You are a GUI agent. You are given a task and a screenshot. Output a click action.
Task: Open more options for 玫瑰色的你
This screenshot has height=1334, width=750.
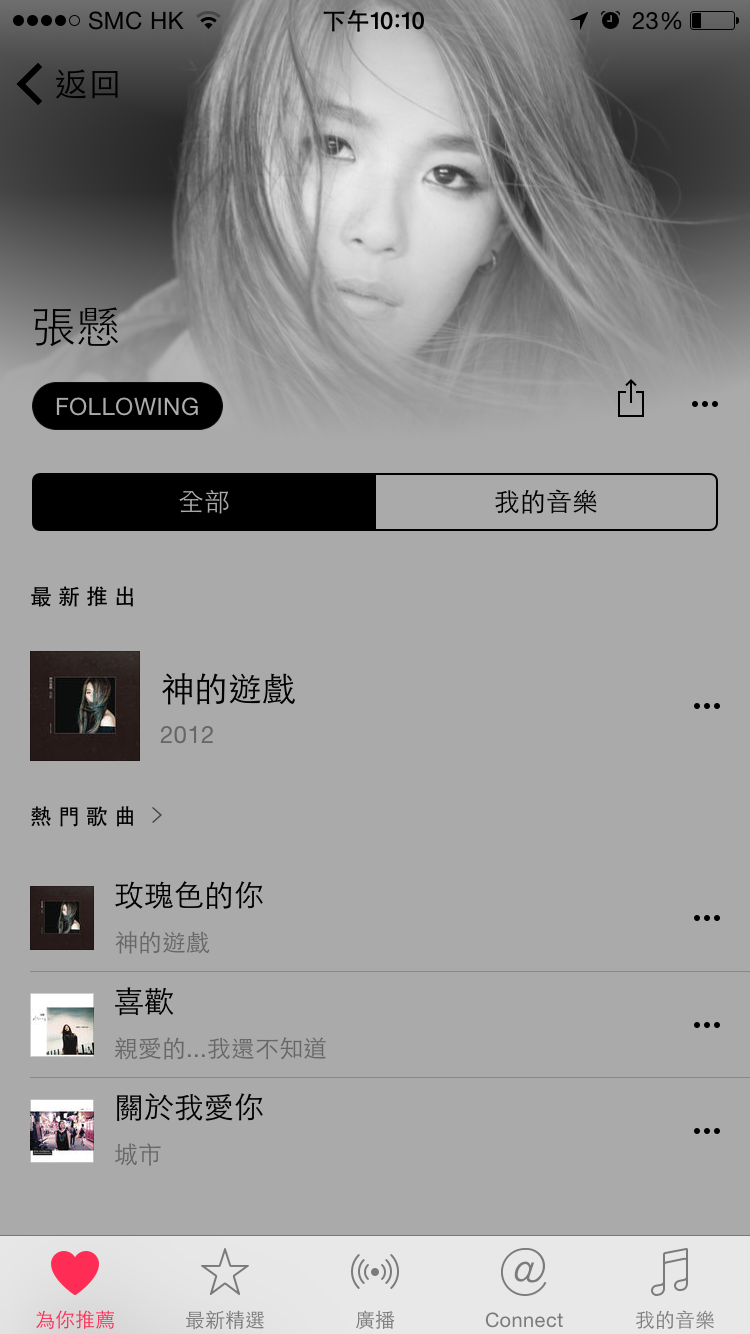pos(706,918)
